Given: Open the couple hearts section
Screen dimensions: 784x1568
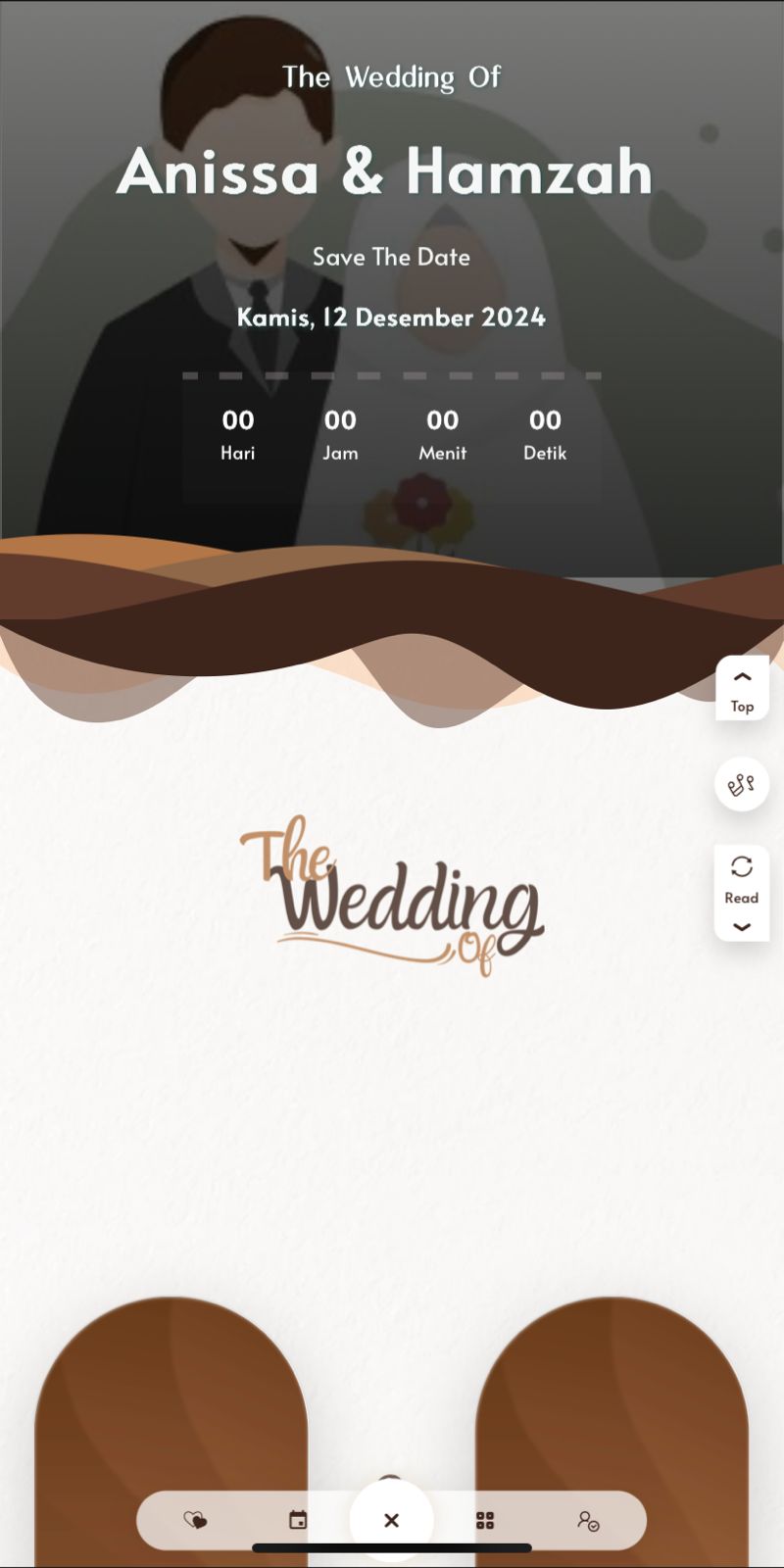Looking at the screenshot, I should click(196, 1520).
